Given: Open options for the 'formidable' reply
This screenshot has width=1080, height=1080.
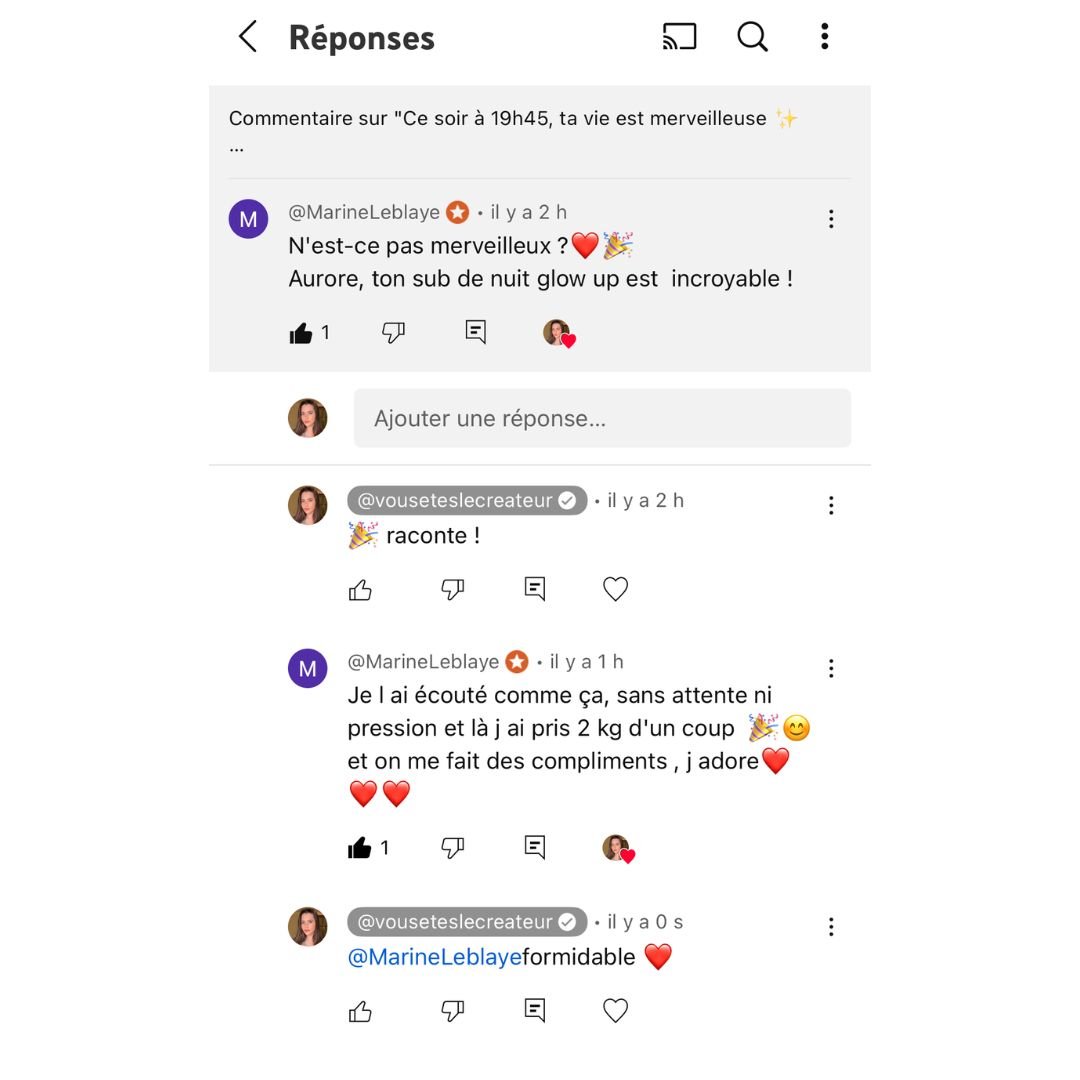Looking at the screenshot, I should pyautogui.click(x=830, y=927).
